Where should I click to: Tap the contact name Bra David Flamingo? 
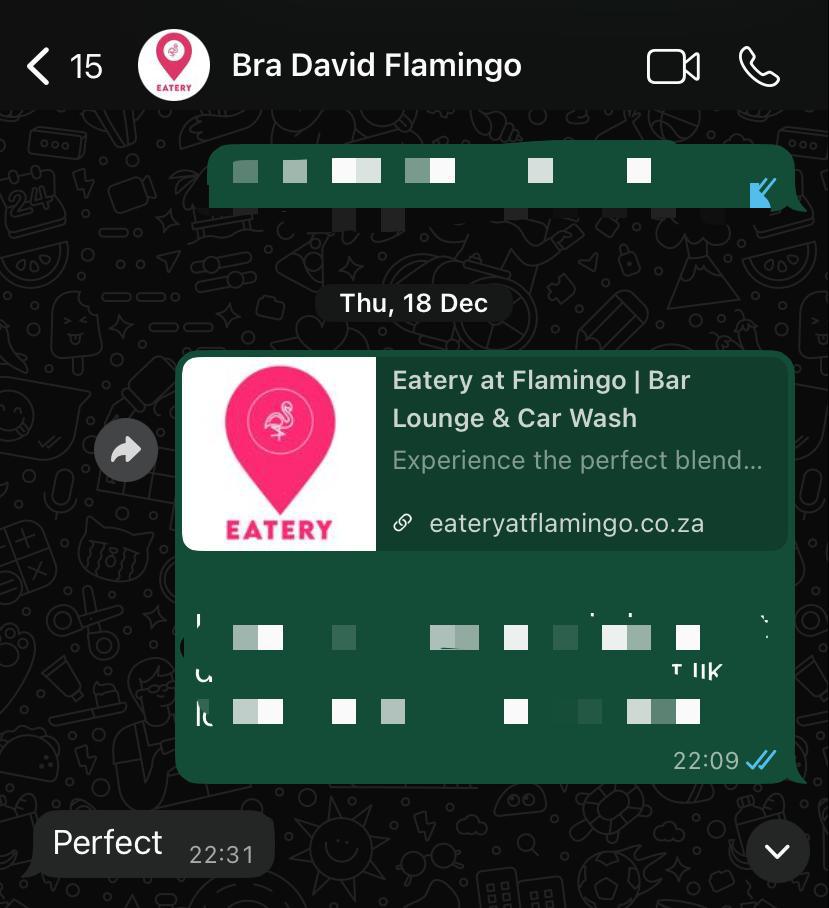pos(376,64)
